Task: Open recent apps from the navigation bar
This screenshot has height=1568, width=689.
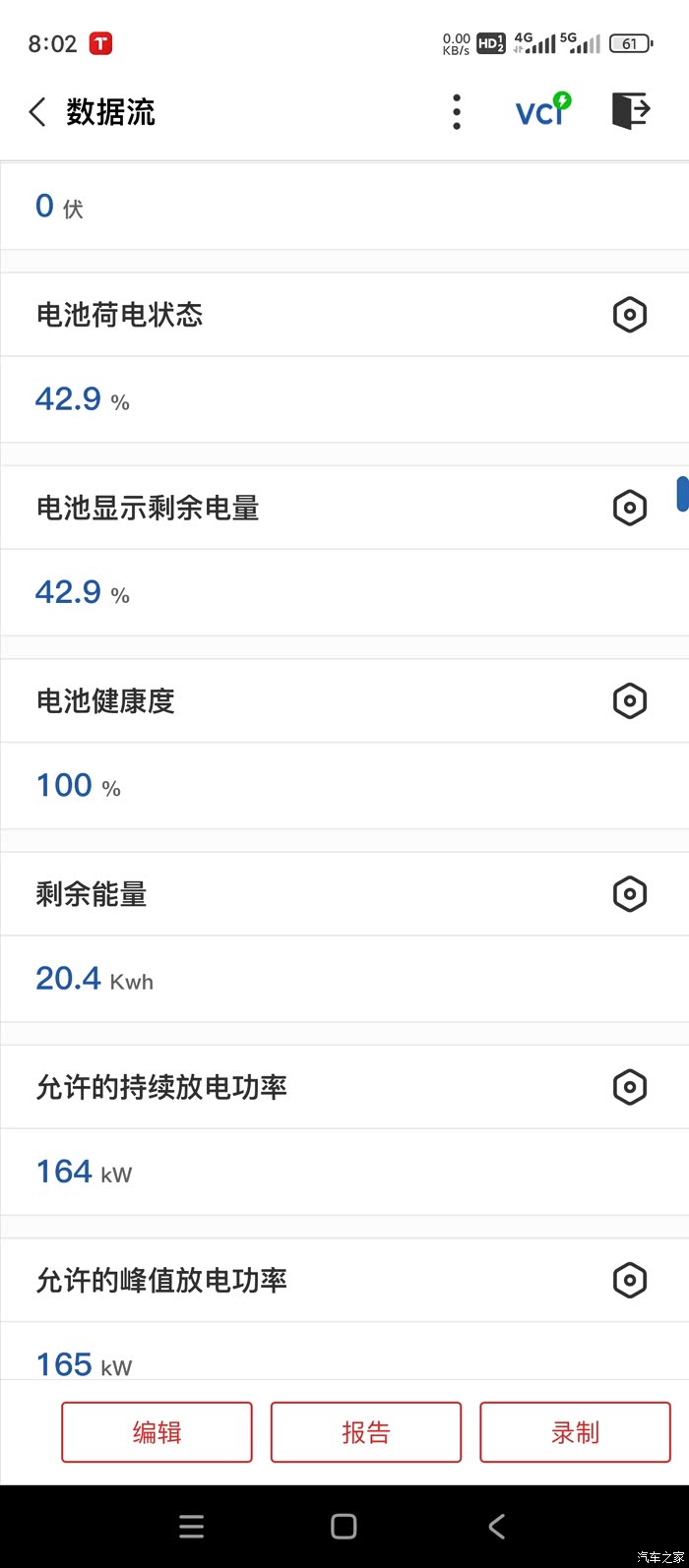Action: point(192,1526)
